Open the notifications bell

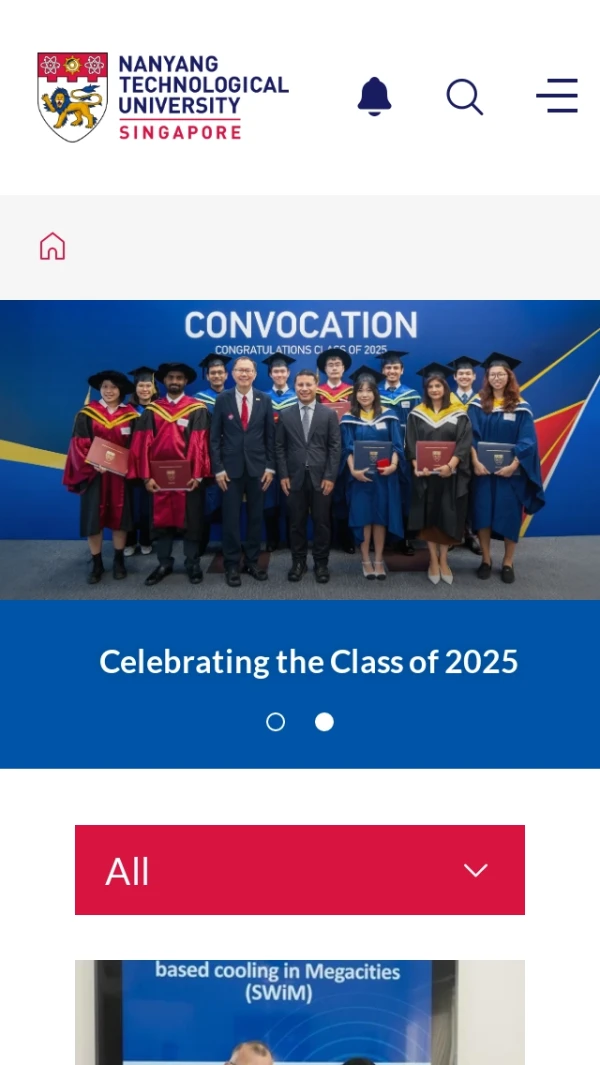tap(374, 97)
